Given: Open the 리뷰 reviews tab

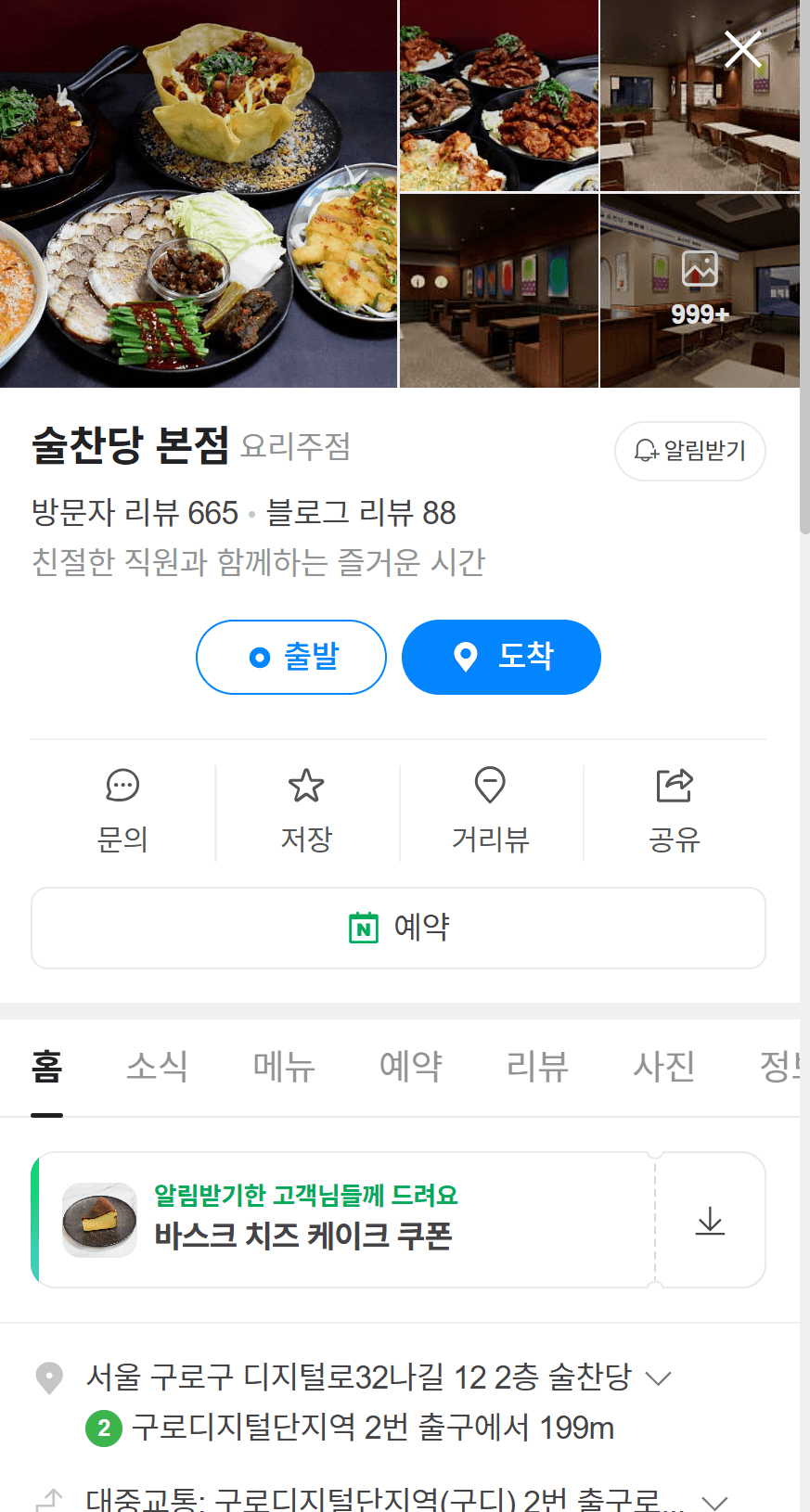Looking at the screenshot, I should [x=536, y=1068].
